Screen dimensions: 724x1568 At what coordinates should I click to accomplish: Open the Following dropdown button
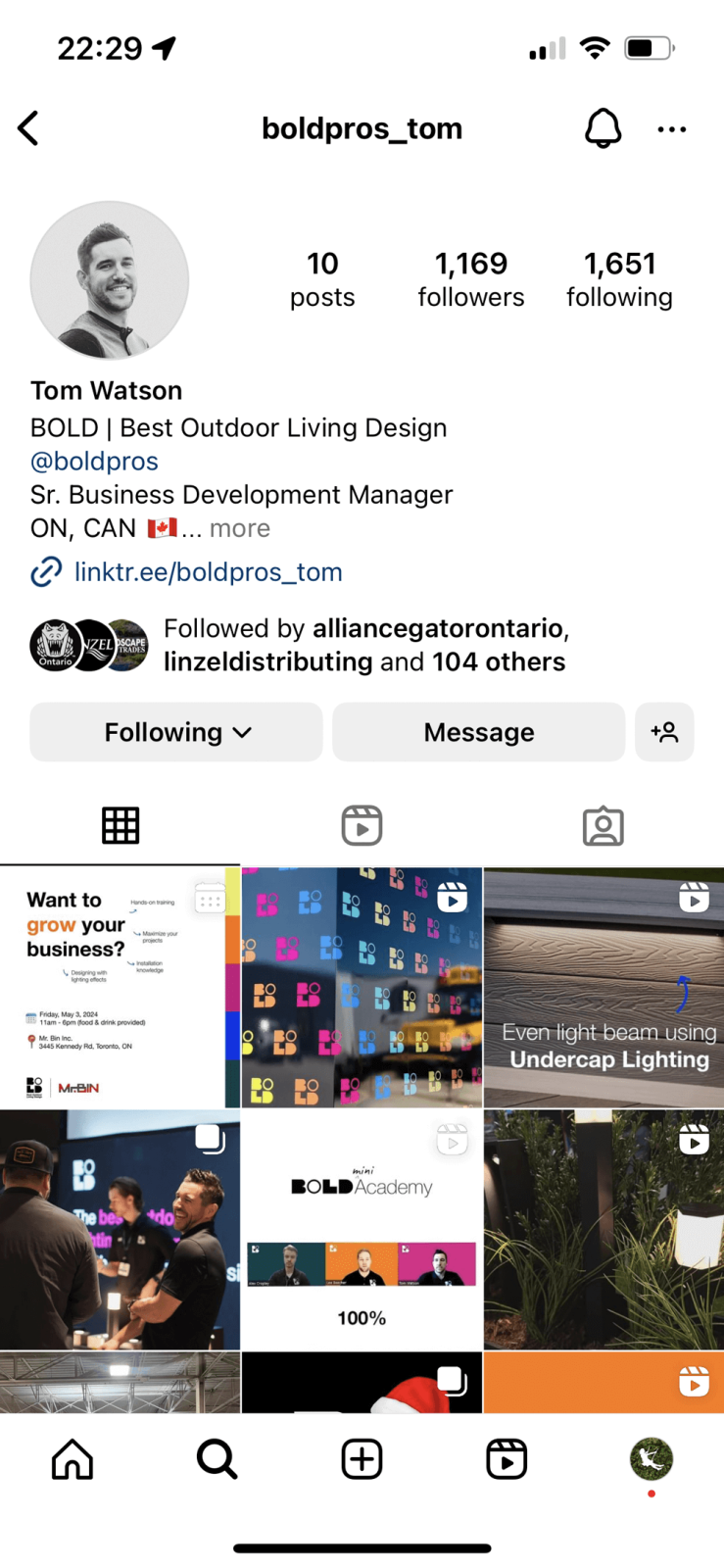coord(176,732)
